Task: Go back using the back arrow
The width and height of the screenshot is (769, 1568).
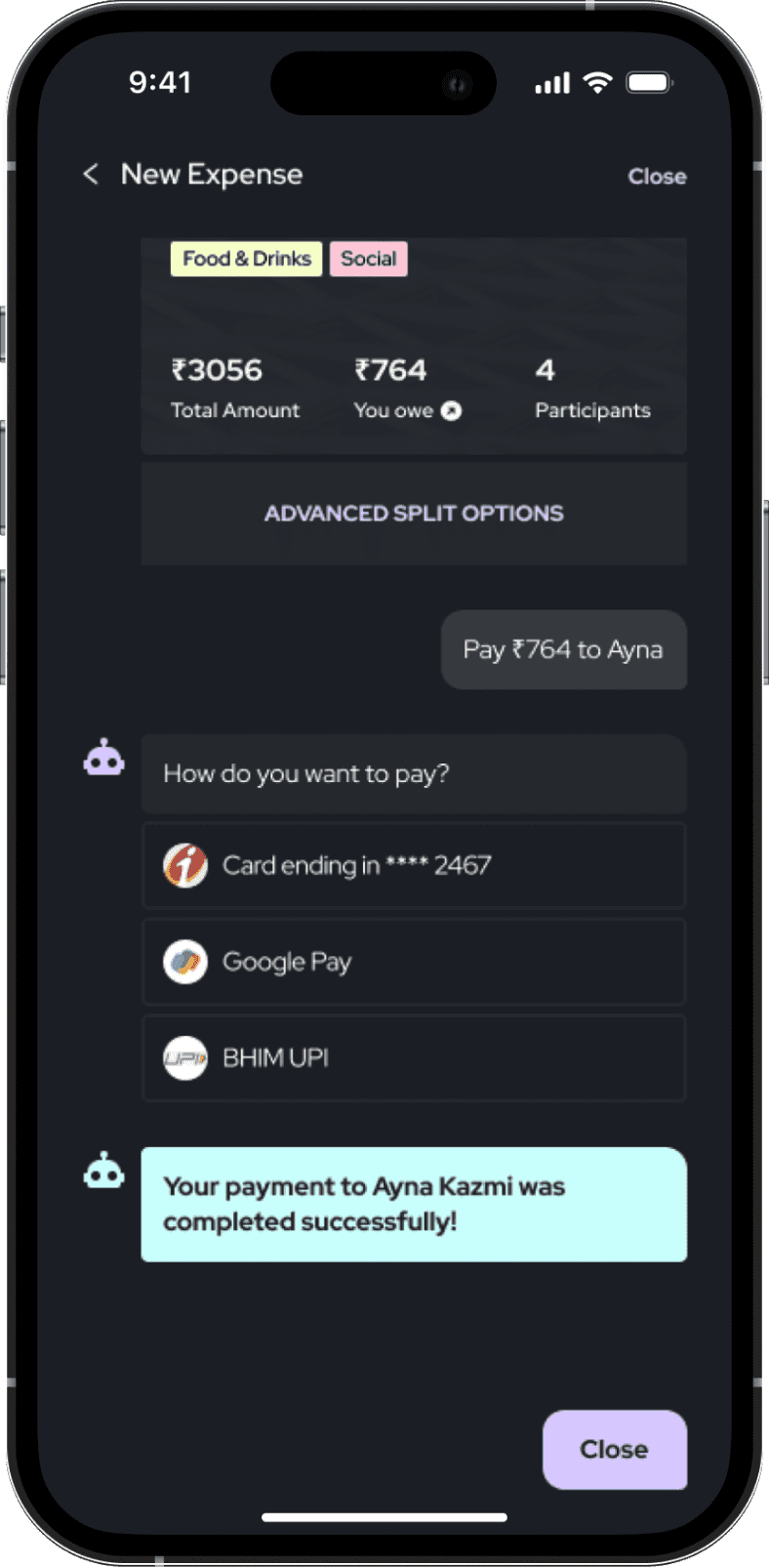Action: pyautogui.click(x=91, y=175)
